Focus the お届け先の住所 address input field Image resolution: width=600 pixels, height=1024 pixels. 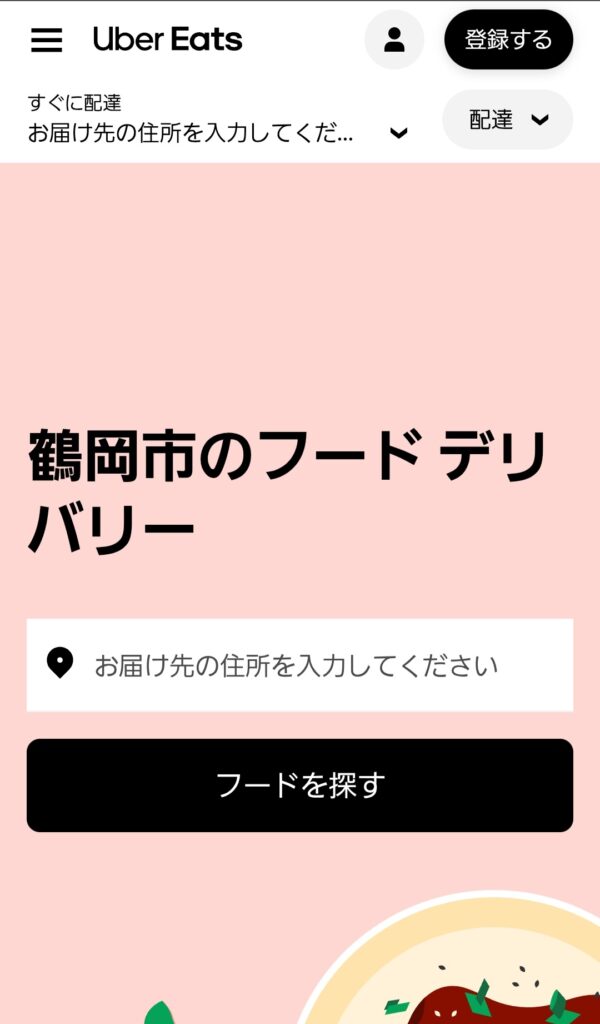click(300, 665)
